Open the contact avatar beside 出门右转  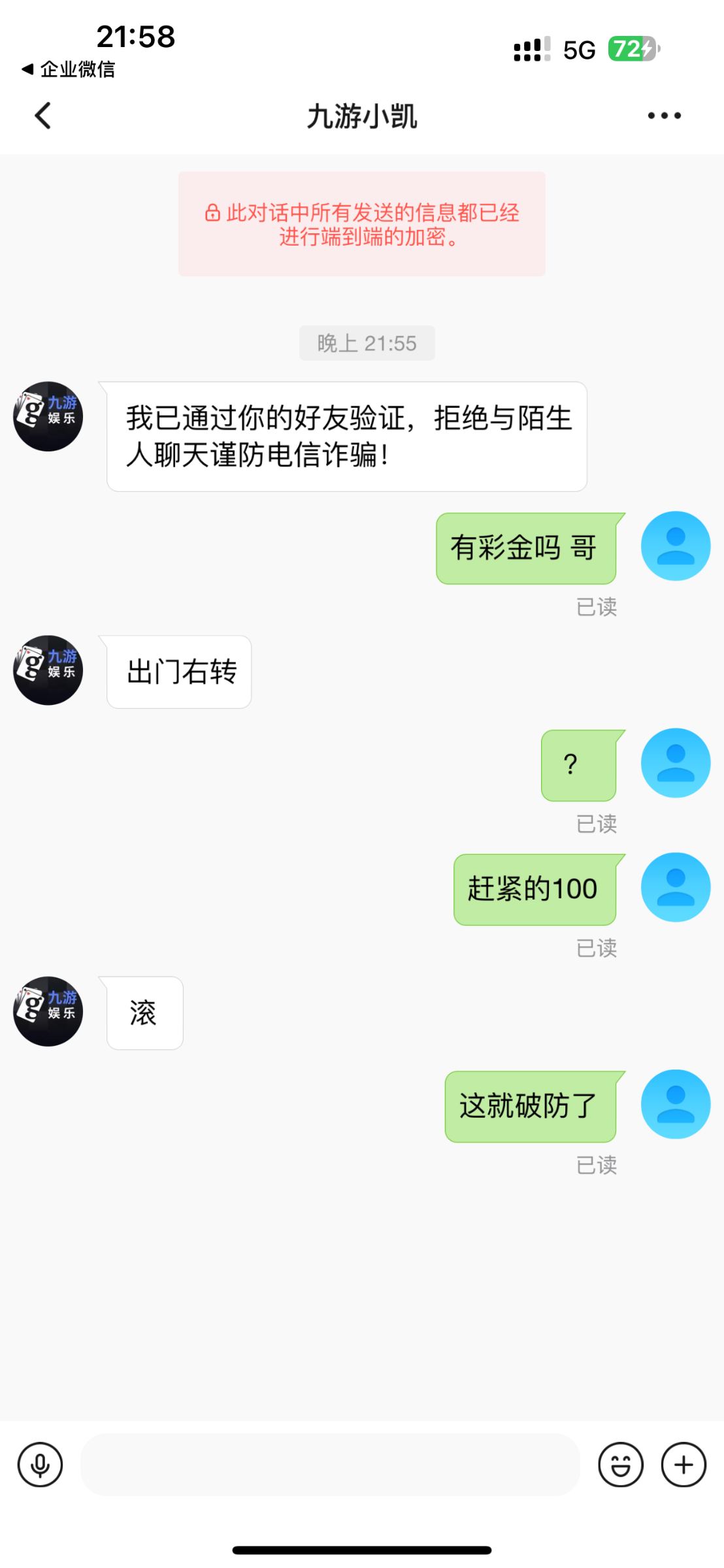click(x=48, y=670)
